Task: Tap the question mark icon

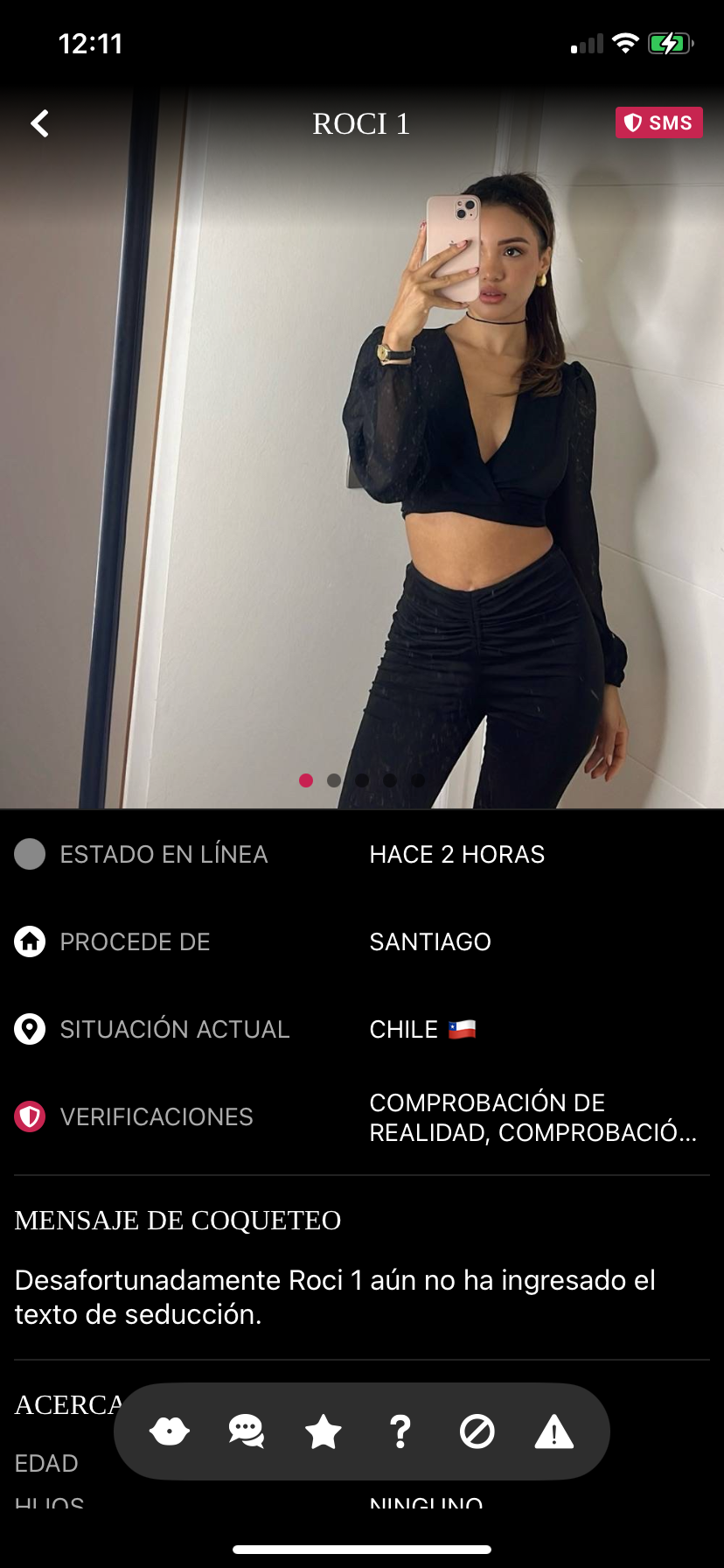Action: [x=400, y=1431]
